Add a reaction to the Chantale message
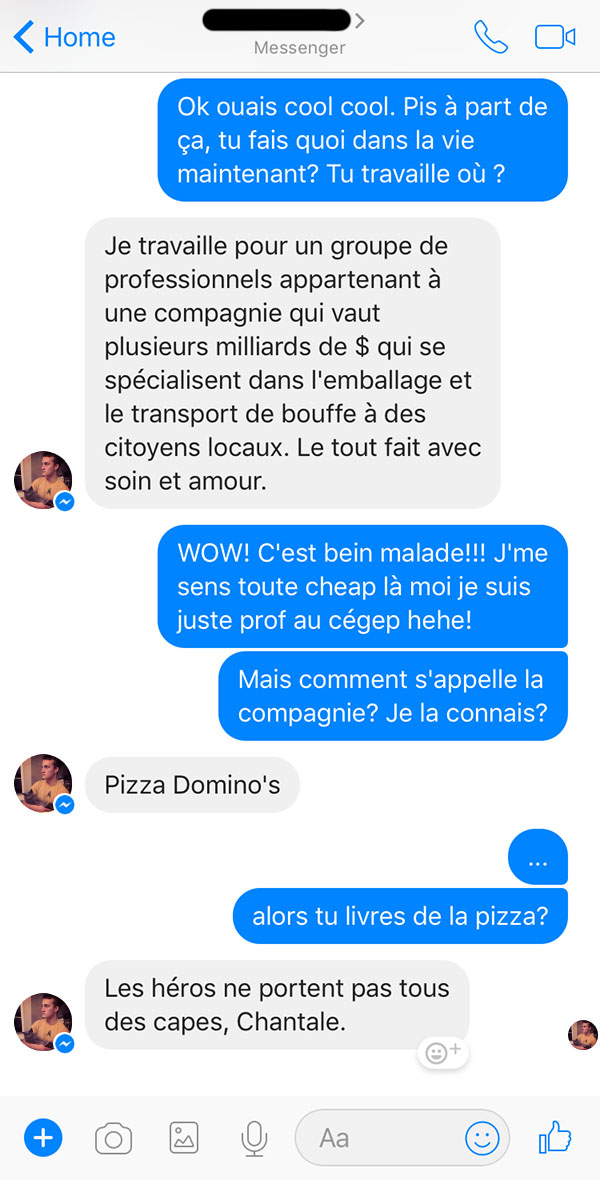This screenshot has height=1182, width=600. (443, 1052)
